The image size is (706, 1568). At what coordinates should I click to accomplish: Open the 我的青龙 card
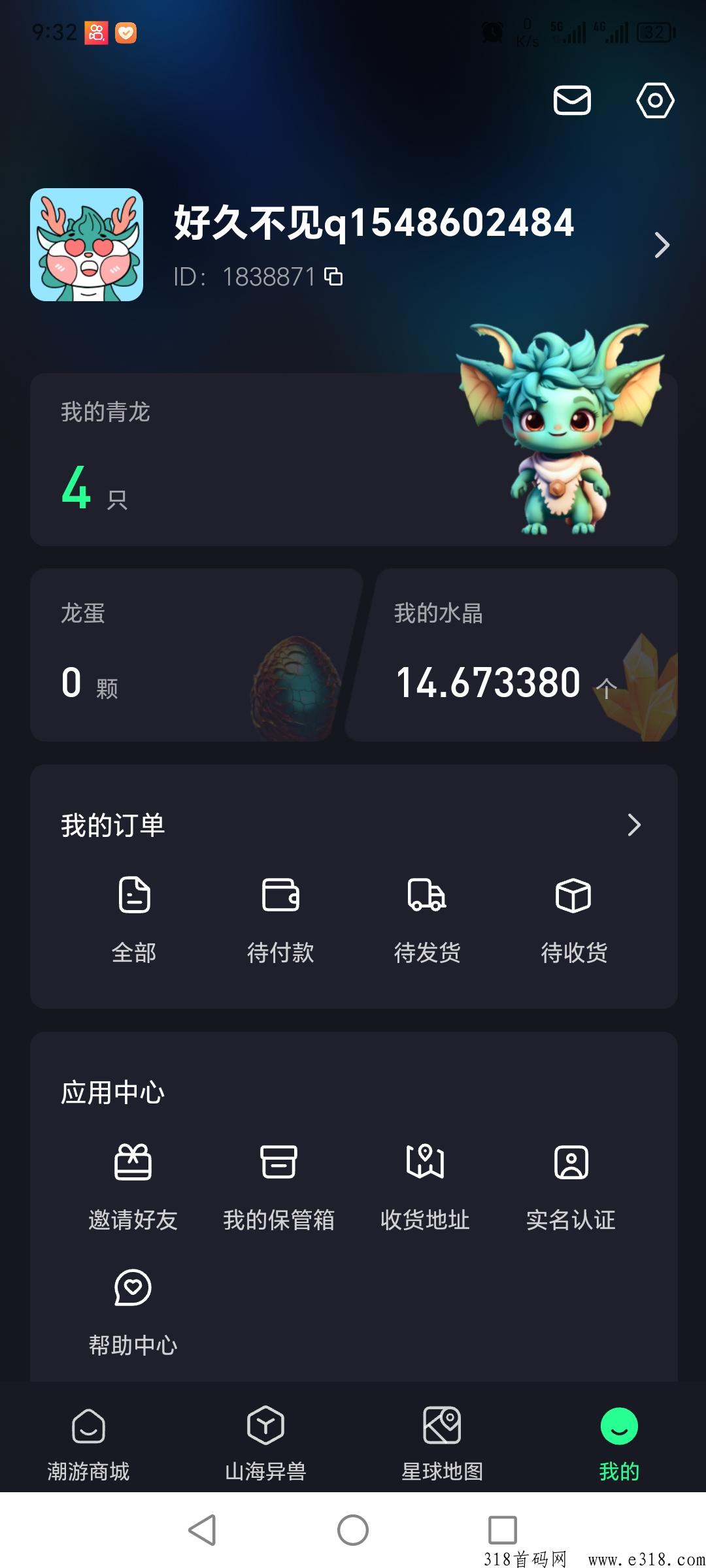(x=354, y=459)
